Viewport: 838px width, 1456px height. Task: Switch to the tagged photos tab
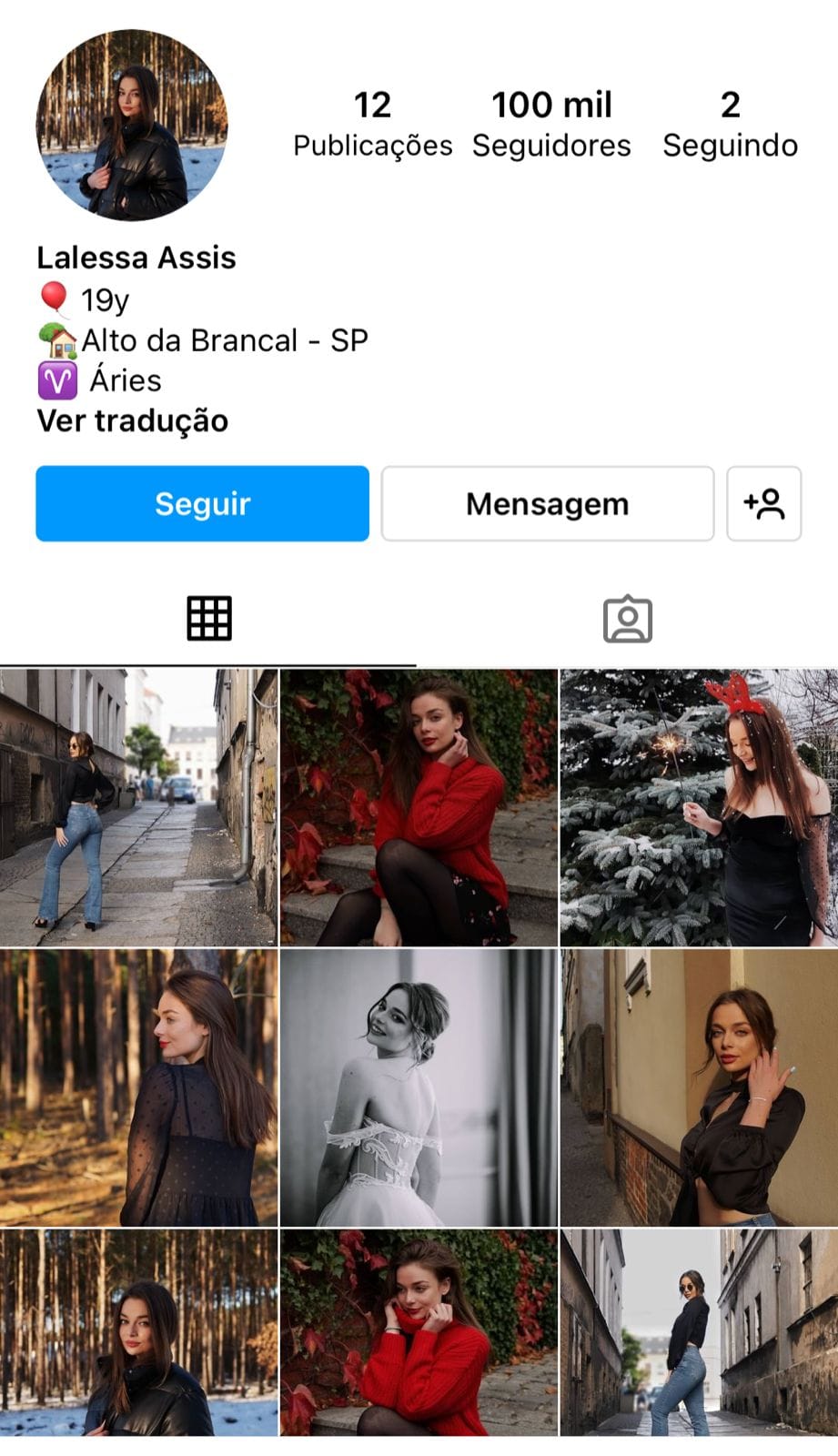pos(627,619)
